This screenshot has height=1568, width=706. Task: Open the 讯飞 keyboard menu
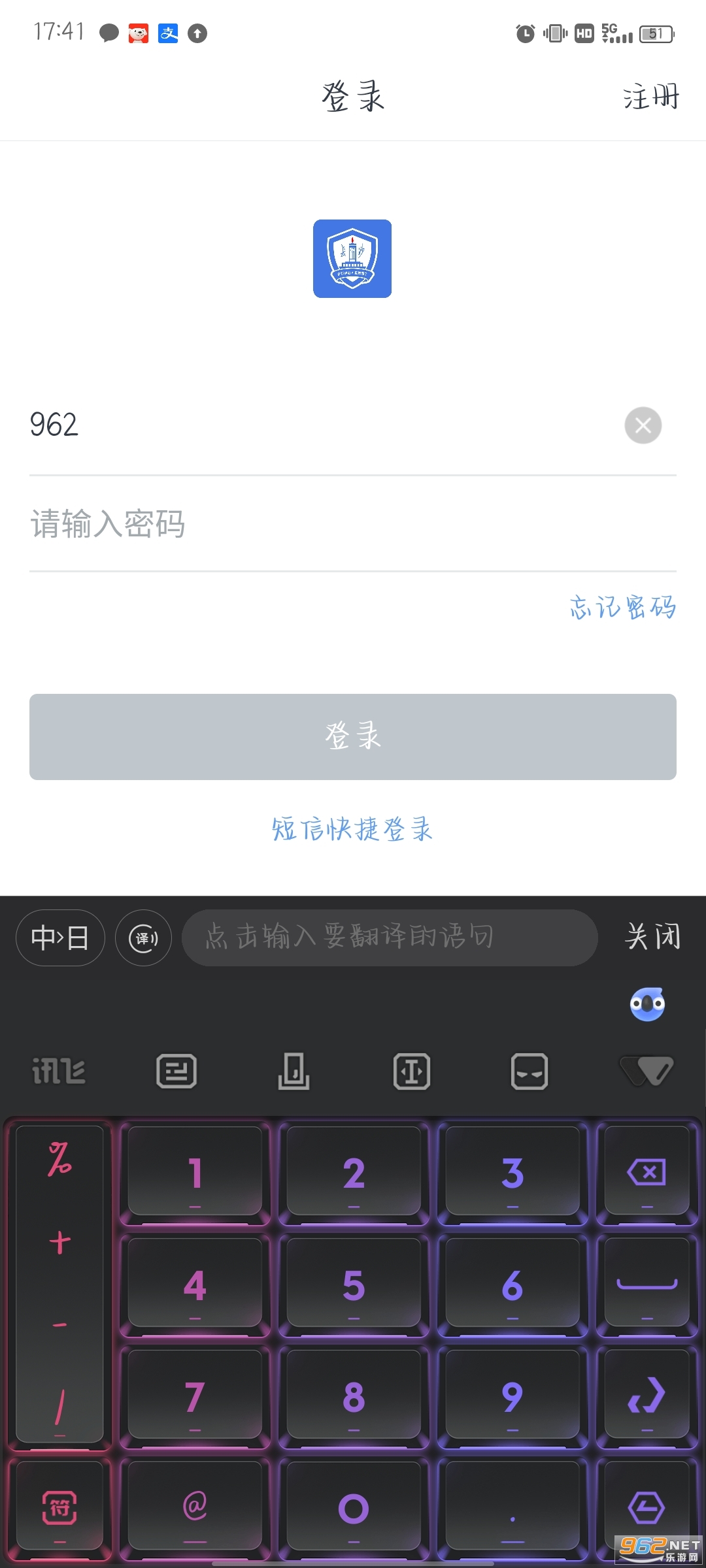coord(59,1071)
